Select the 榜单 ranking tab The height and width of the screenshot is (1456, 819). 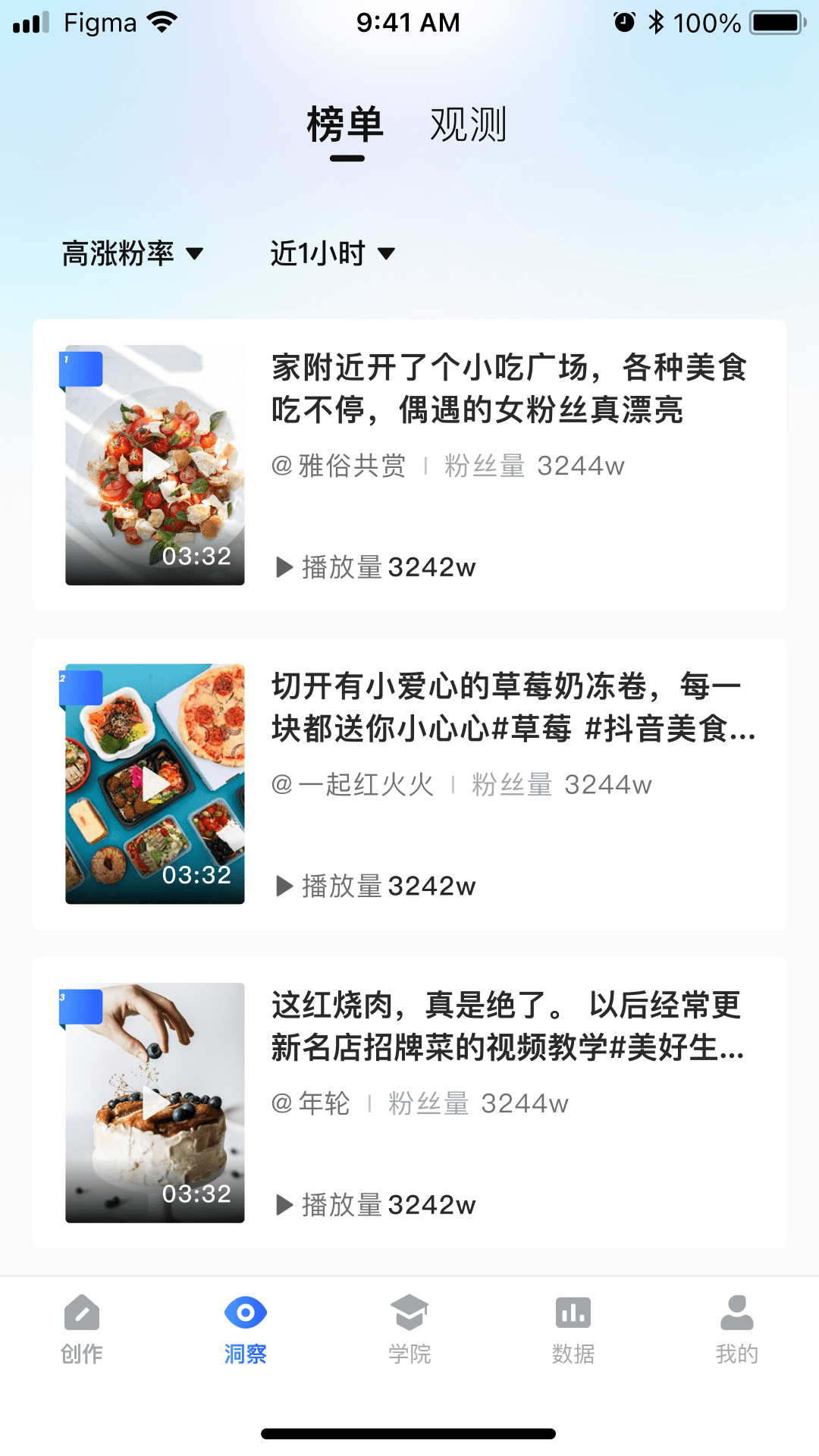pos(345,125)
